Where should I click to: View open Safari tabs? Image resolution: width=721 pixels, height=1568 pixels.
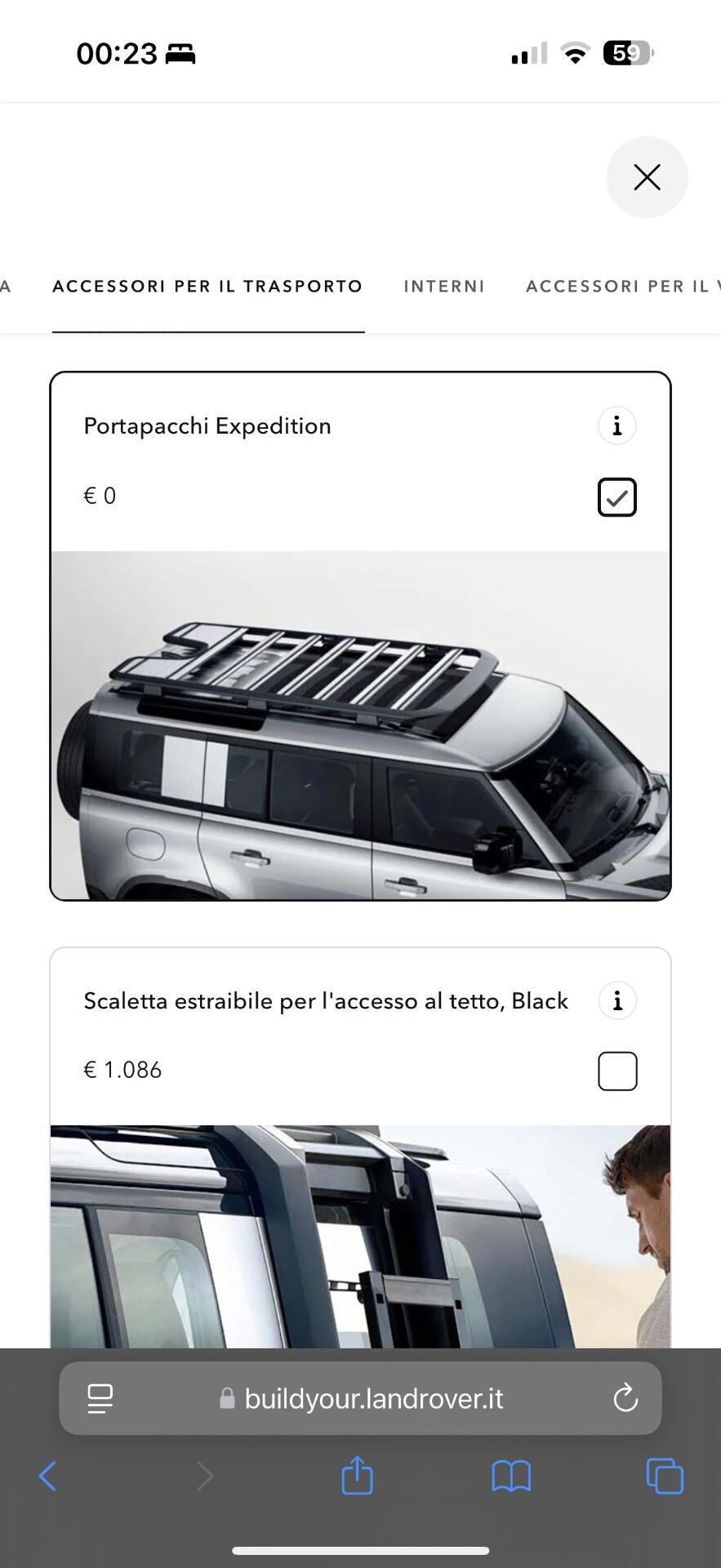coord(665,1476)
